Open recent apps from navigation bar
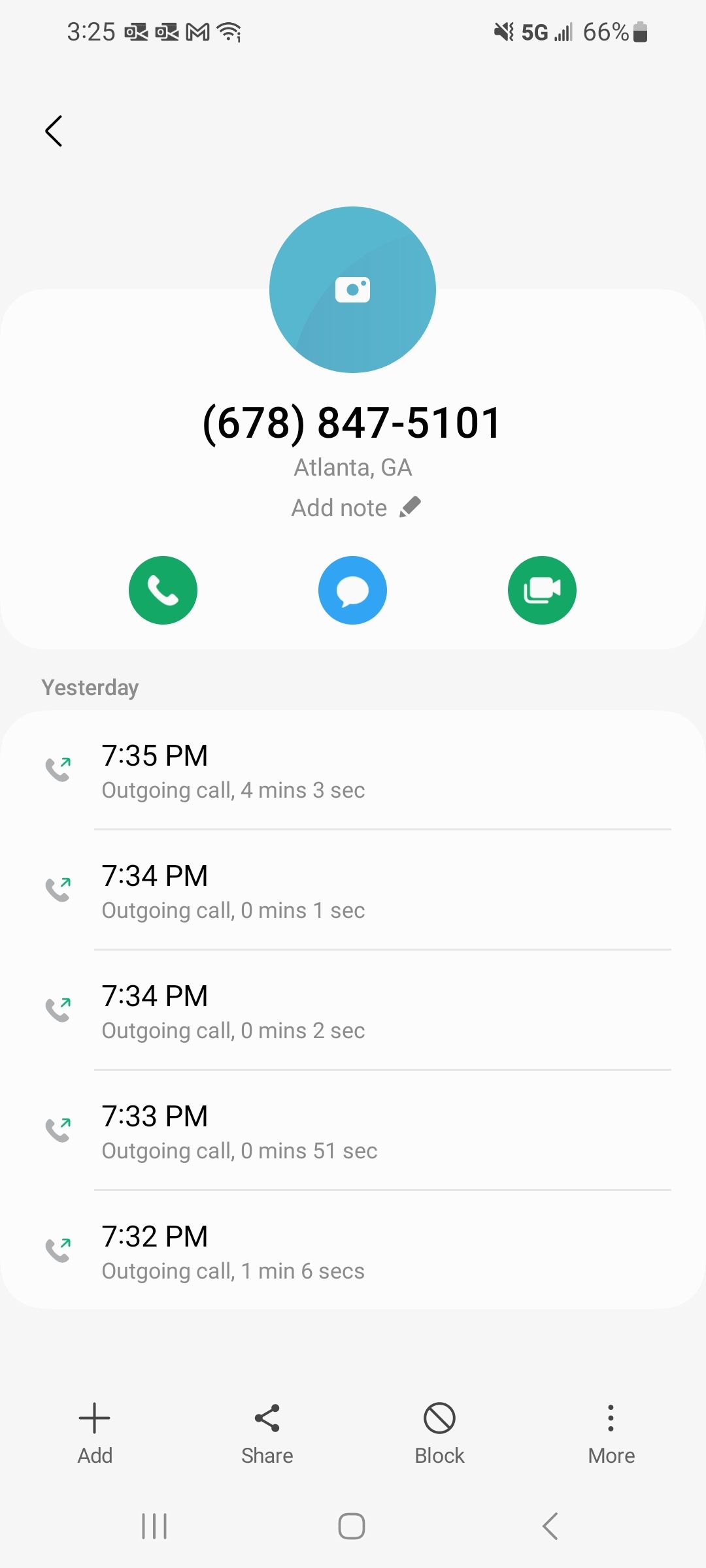Image resolution: width=706 pixels, height=1568 pixels. (x=154, y=1526)
